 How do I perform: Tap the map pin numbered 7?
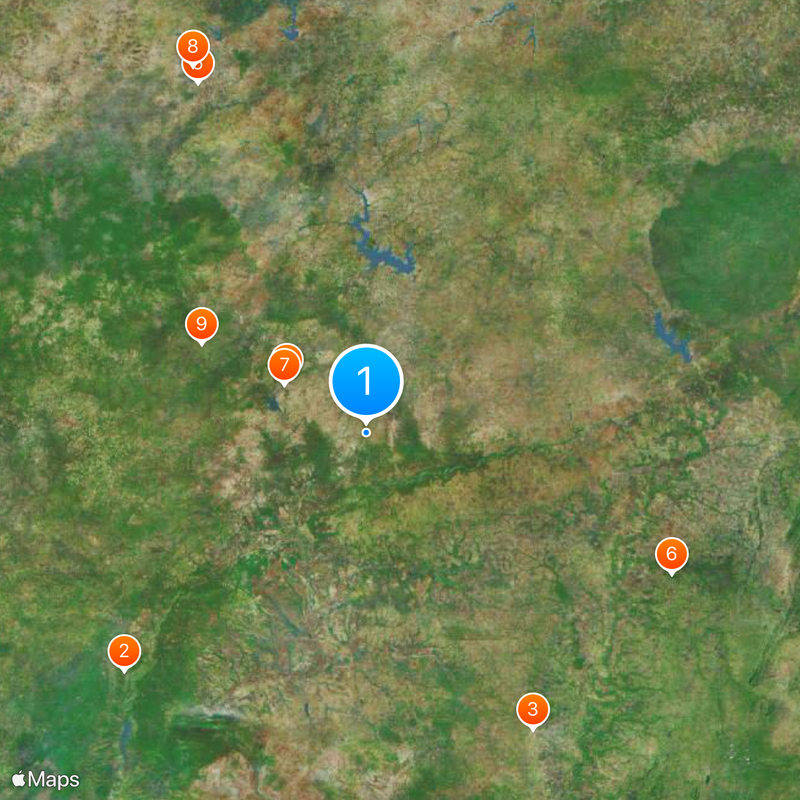point(284,365)
